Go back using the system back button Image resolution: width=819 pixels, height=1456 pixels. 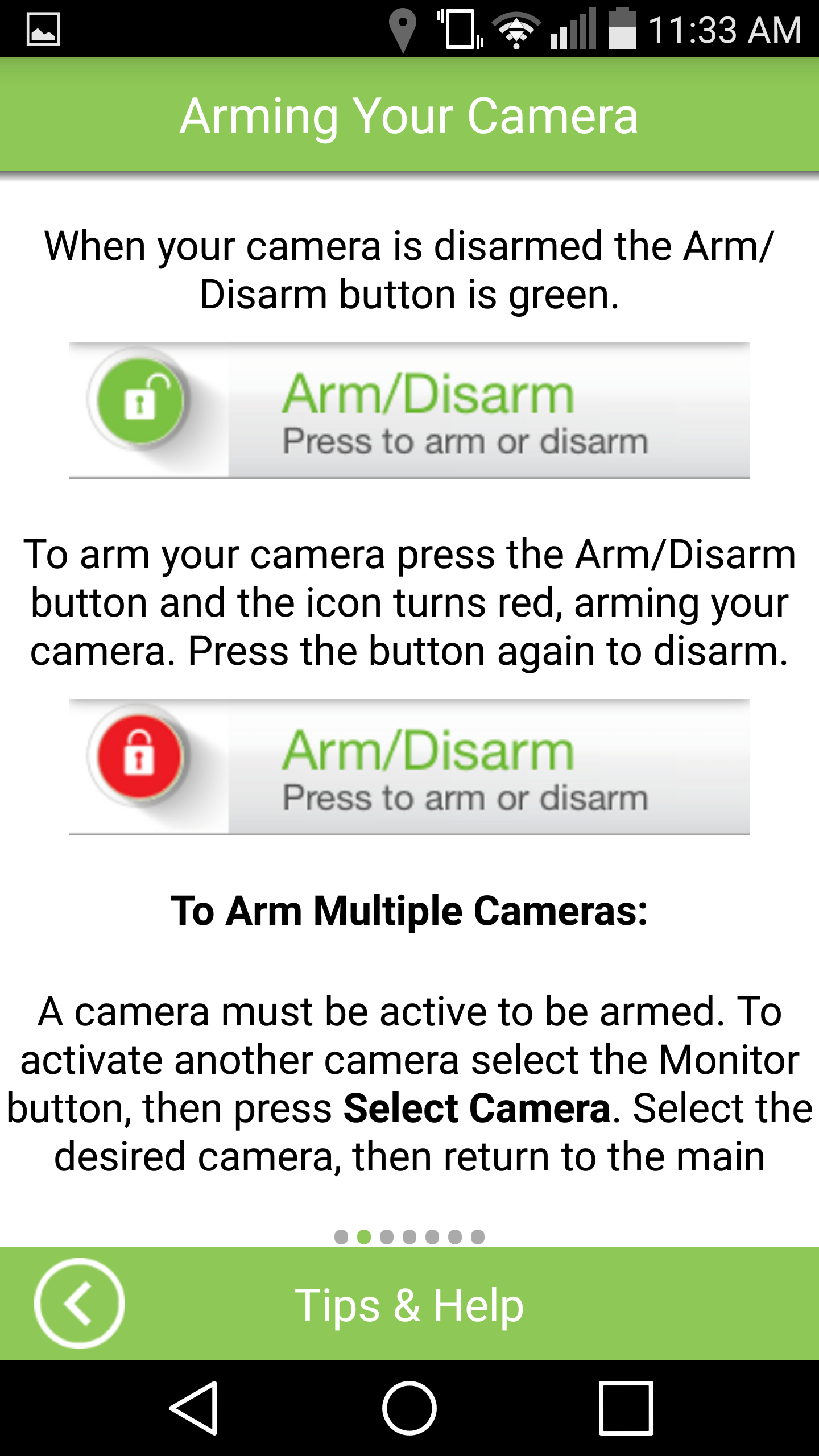(x=195, y=1408)
